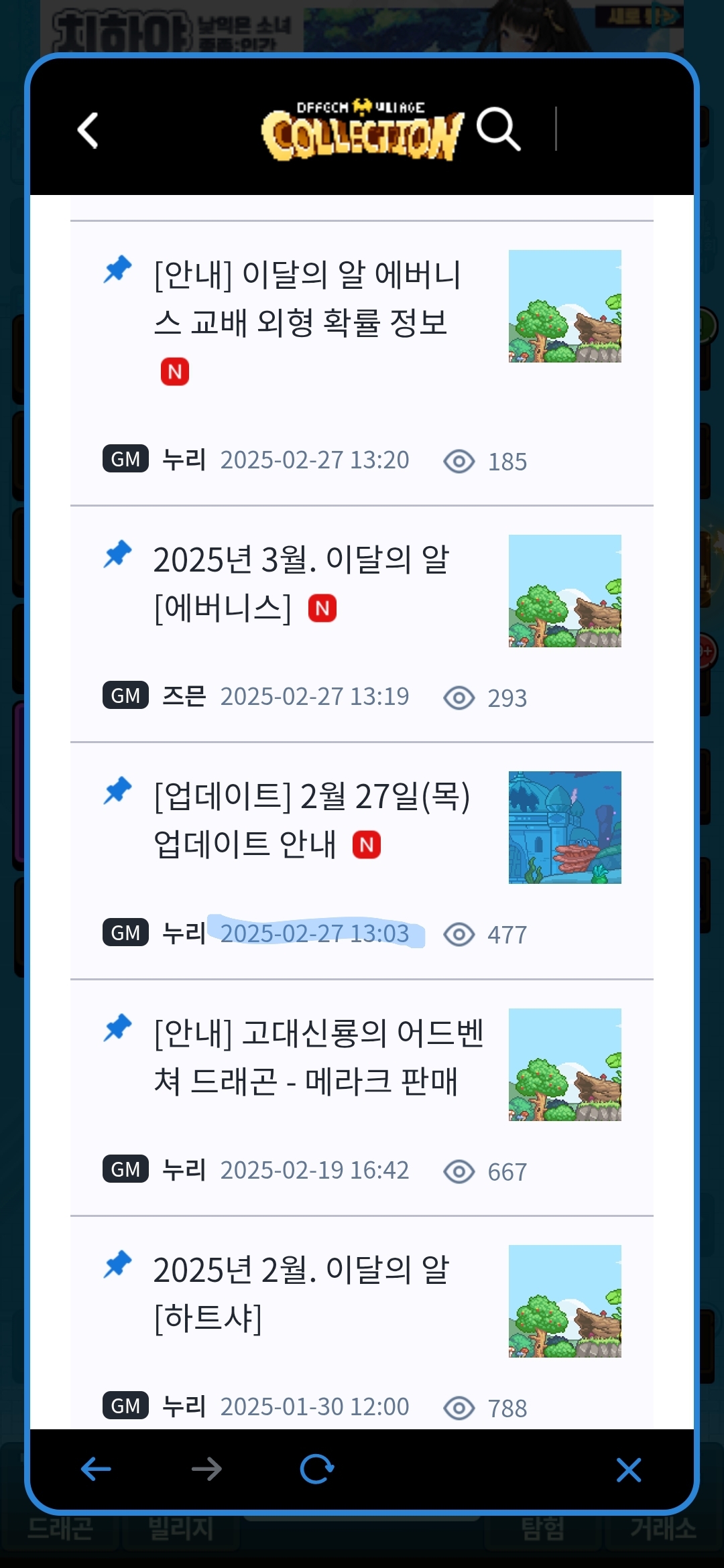
Task: Open the search magnifier icon
Action: (x=498, y=128)
